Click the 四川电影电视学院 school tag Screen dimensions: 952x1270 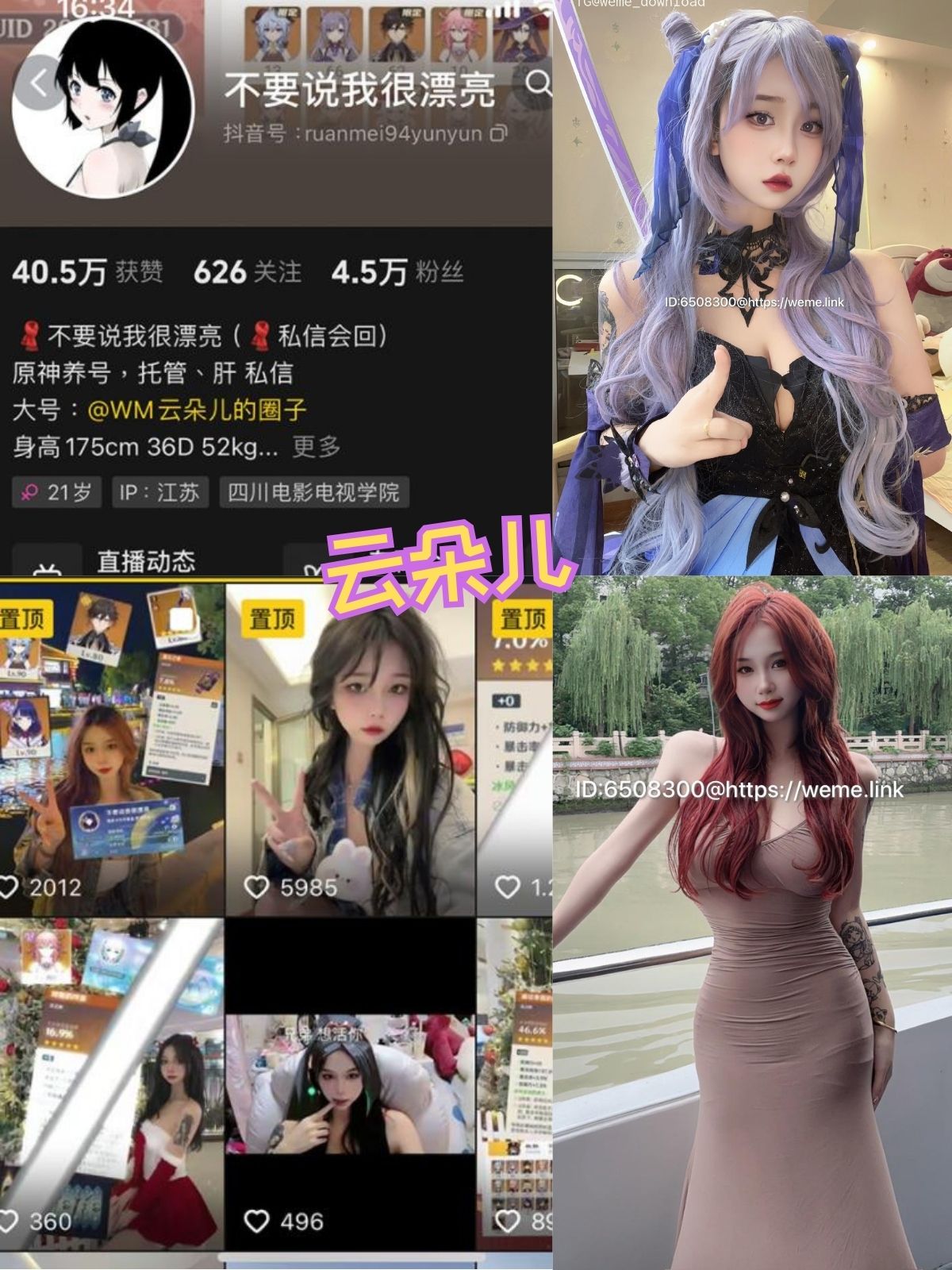(316, 491)
